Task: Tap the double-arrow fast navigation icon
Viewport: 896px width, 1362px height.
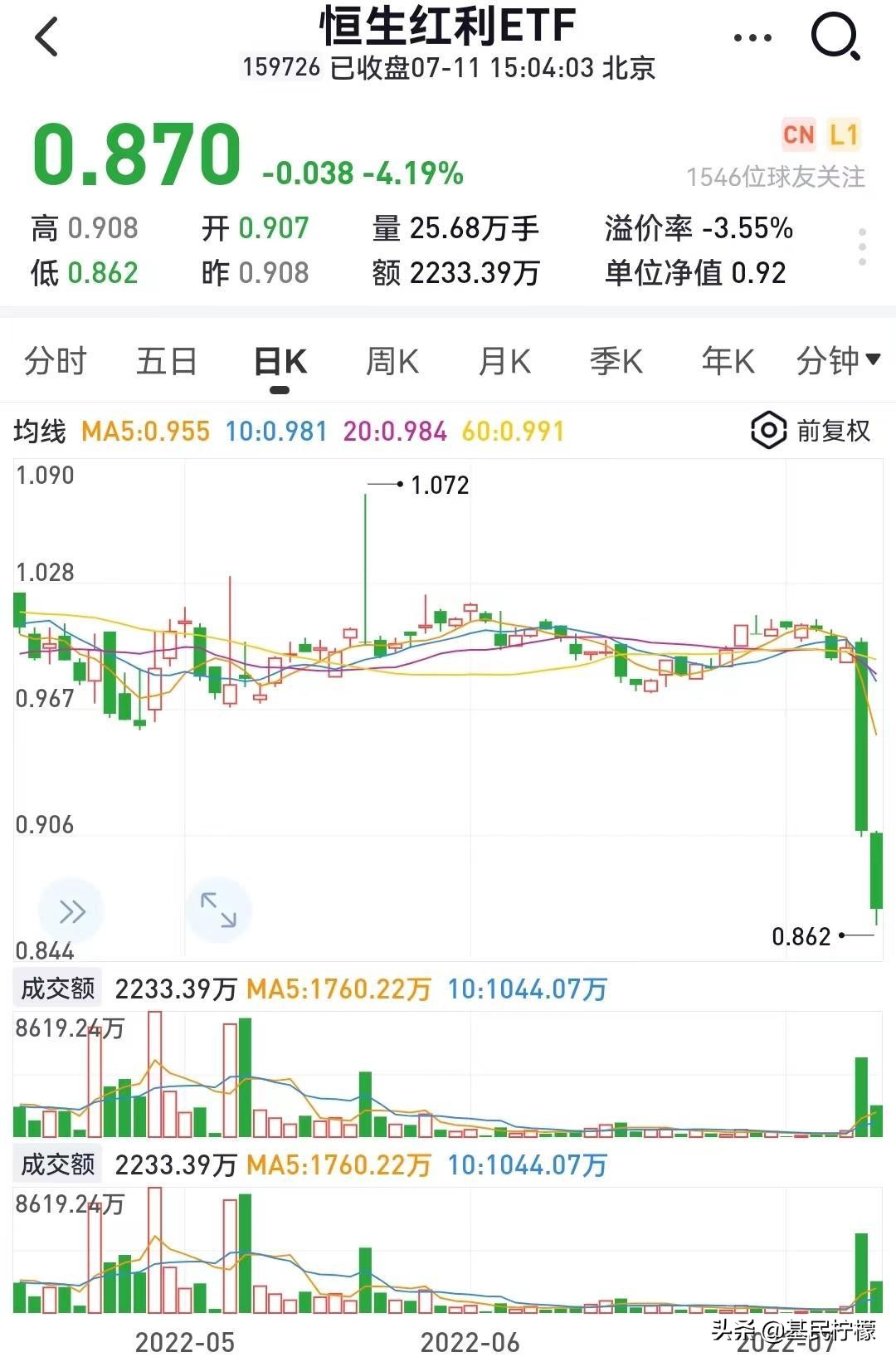Action: click(x=72, y=910)
